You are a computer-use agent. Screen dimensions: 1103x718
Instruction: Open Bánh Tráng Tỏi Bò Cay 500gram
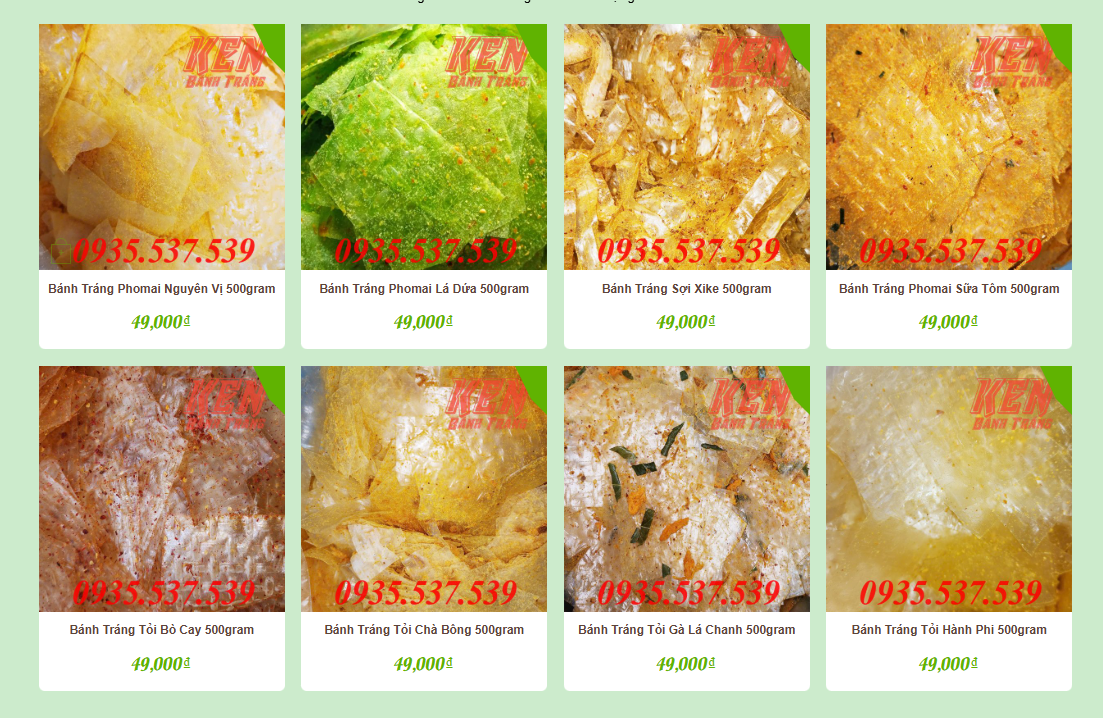tap(161, 630)
